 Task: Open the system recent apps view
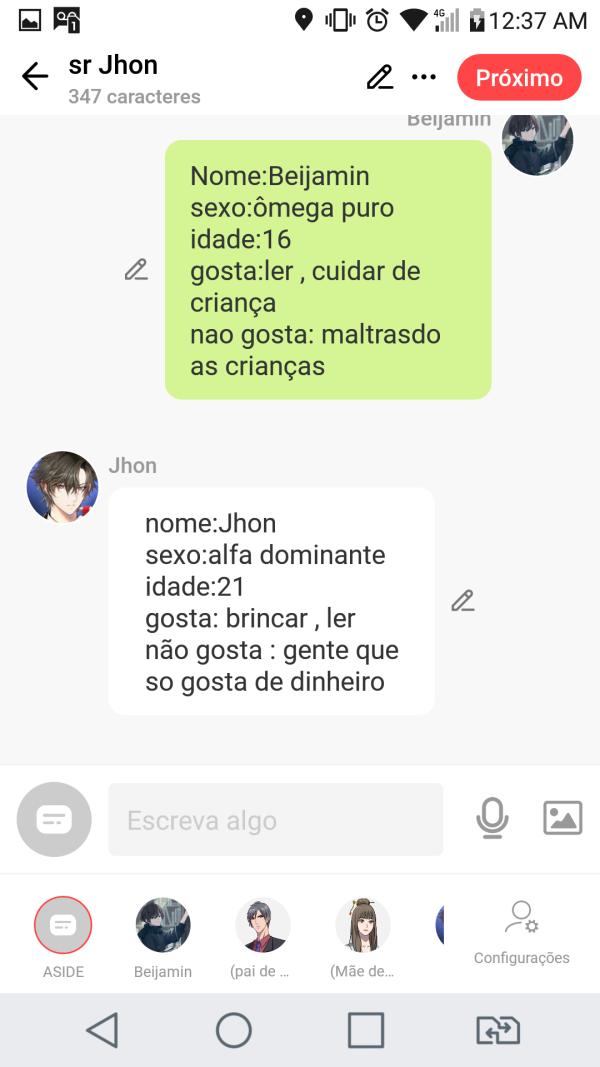pyautogui.click(x=366, y=1030)
